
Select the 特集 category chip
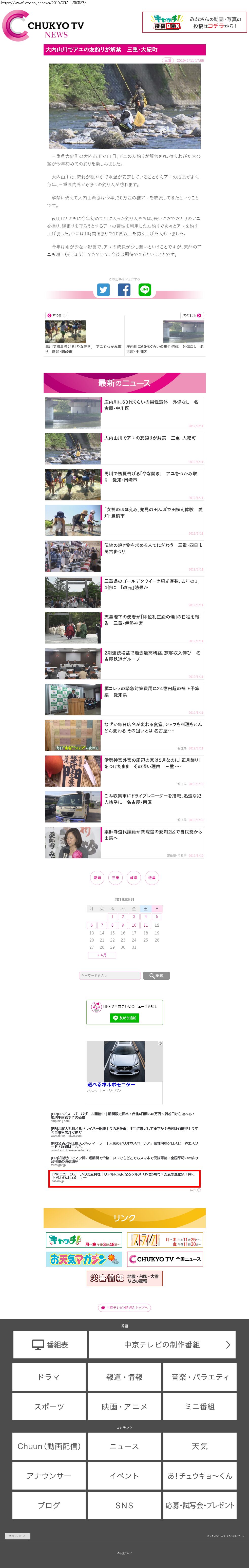151,878
